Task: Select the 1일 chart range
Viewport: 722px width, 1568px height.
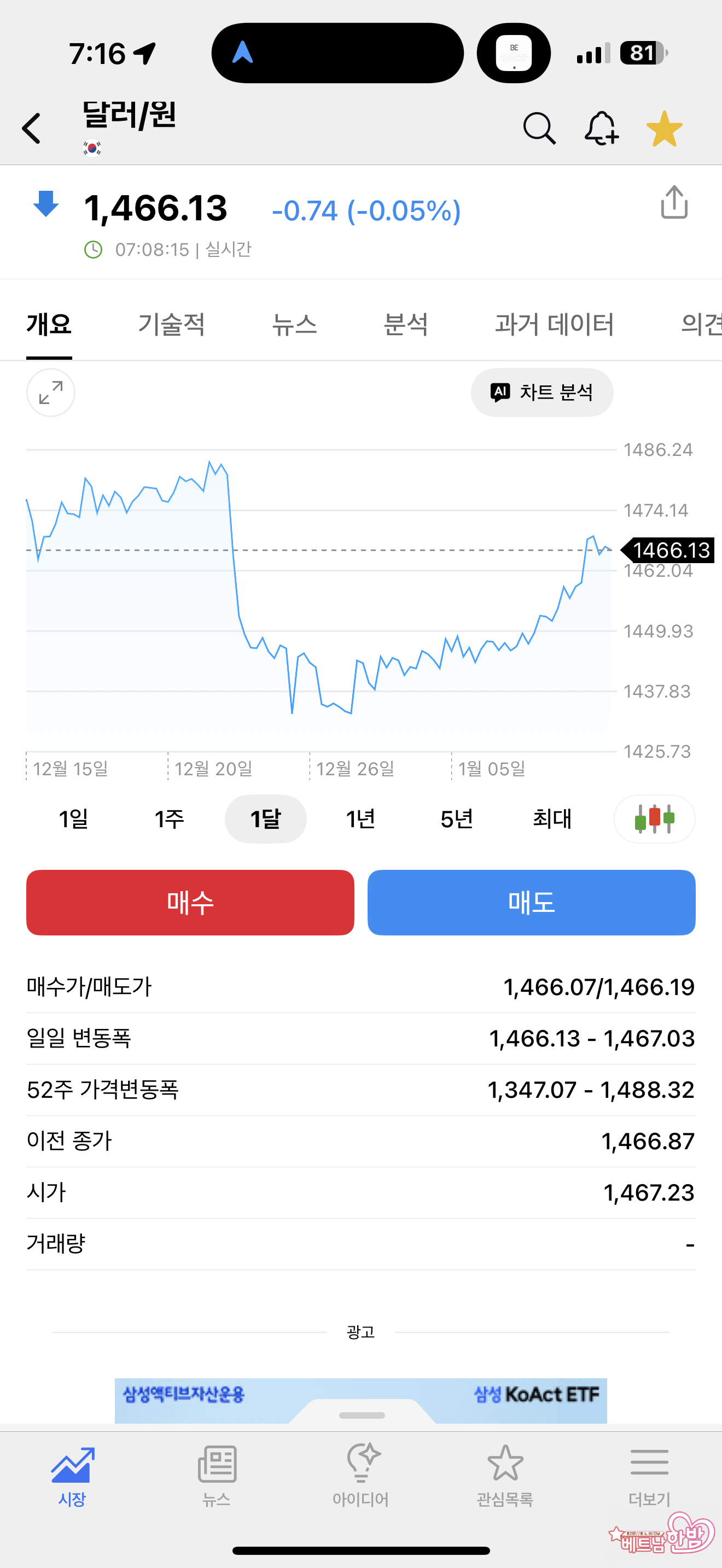Action: click(x=74, y=818)
